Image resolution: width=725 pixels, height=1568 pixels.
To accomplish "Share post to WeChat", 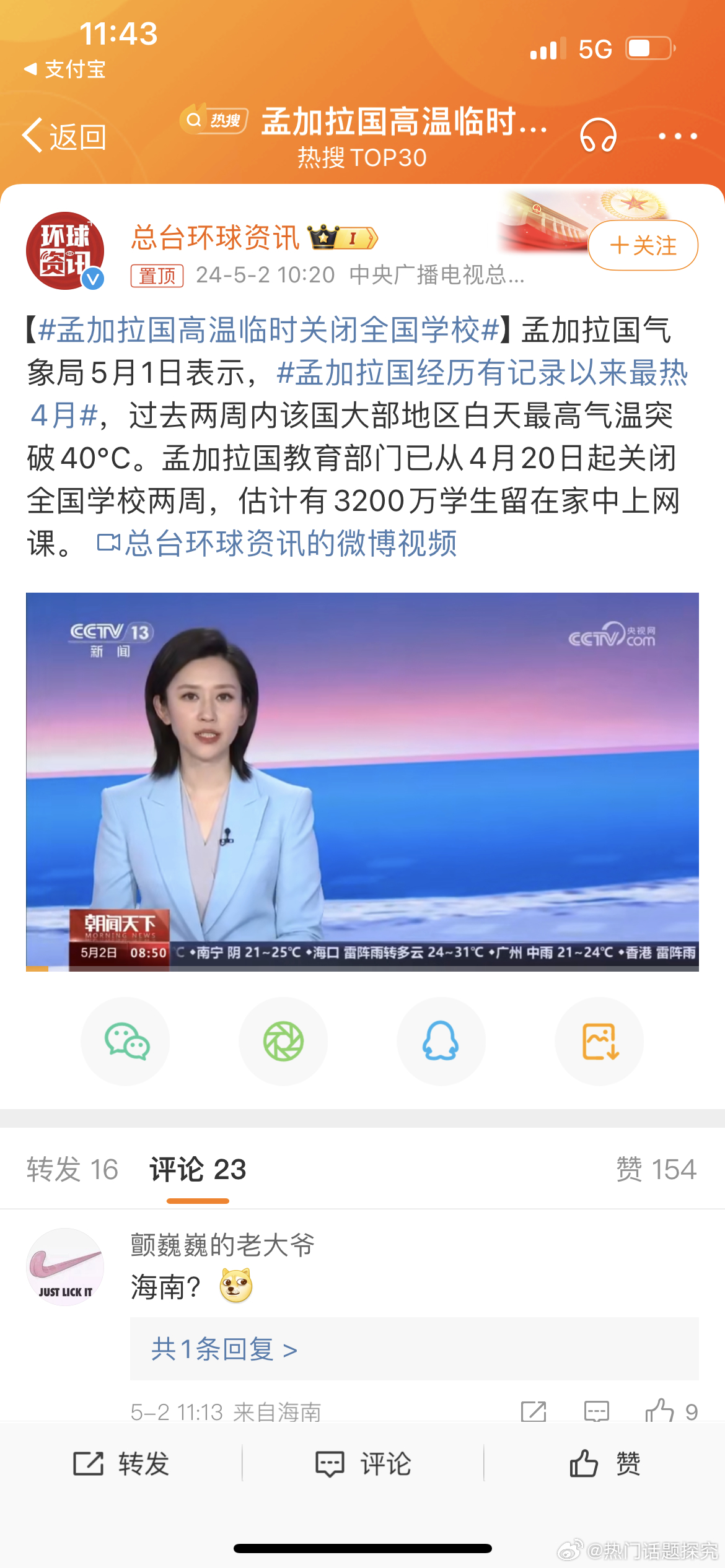I will pos(126,1041).
